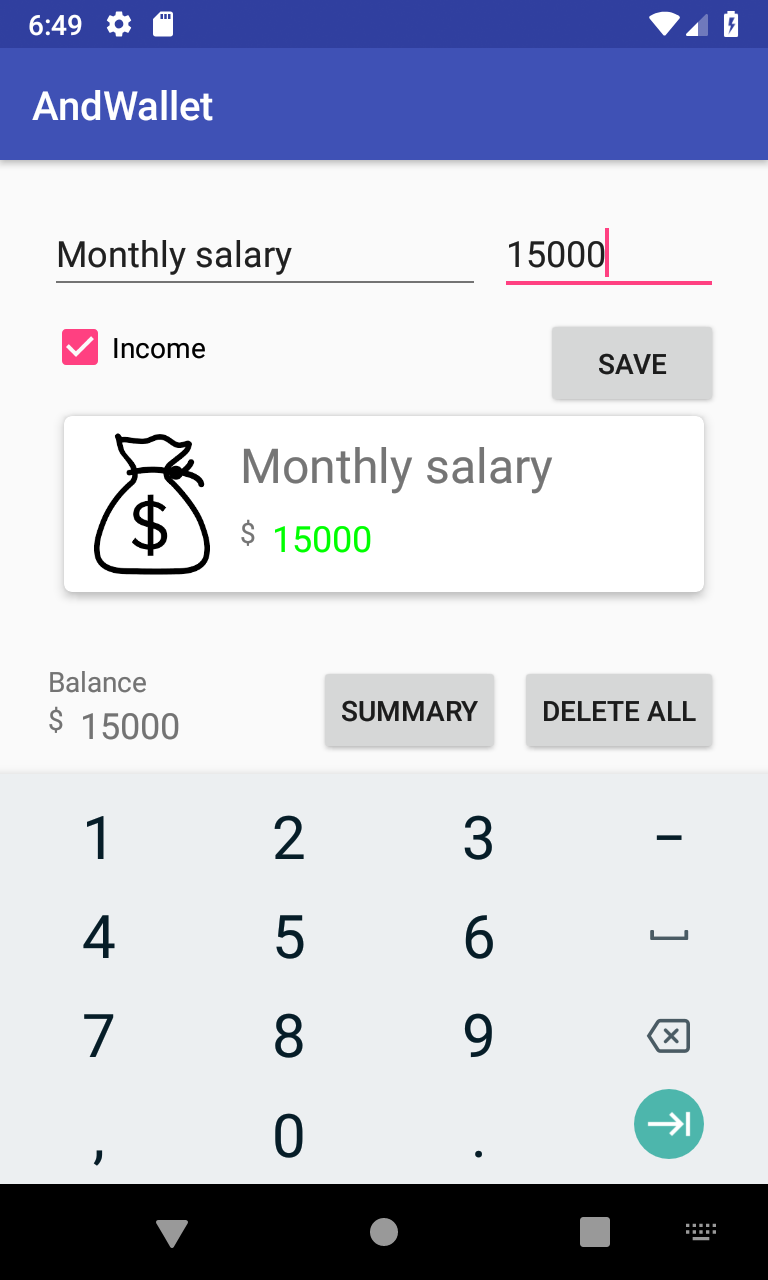Tap the AndWallet title in the app bar
The width and height of the screenshot is (768, 1280).
pyautogui.click(x=121, y=105)
